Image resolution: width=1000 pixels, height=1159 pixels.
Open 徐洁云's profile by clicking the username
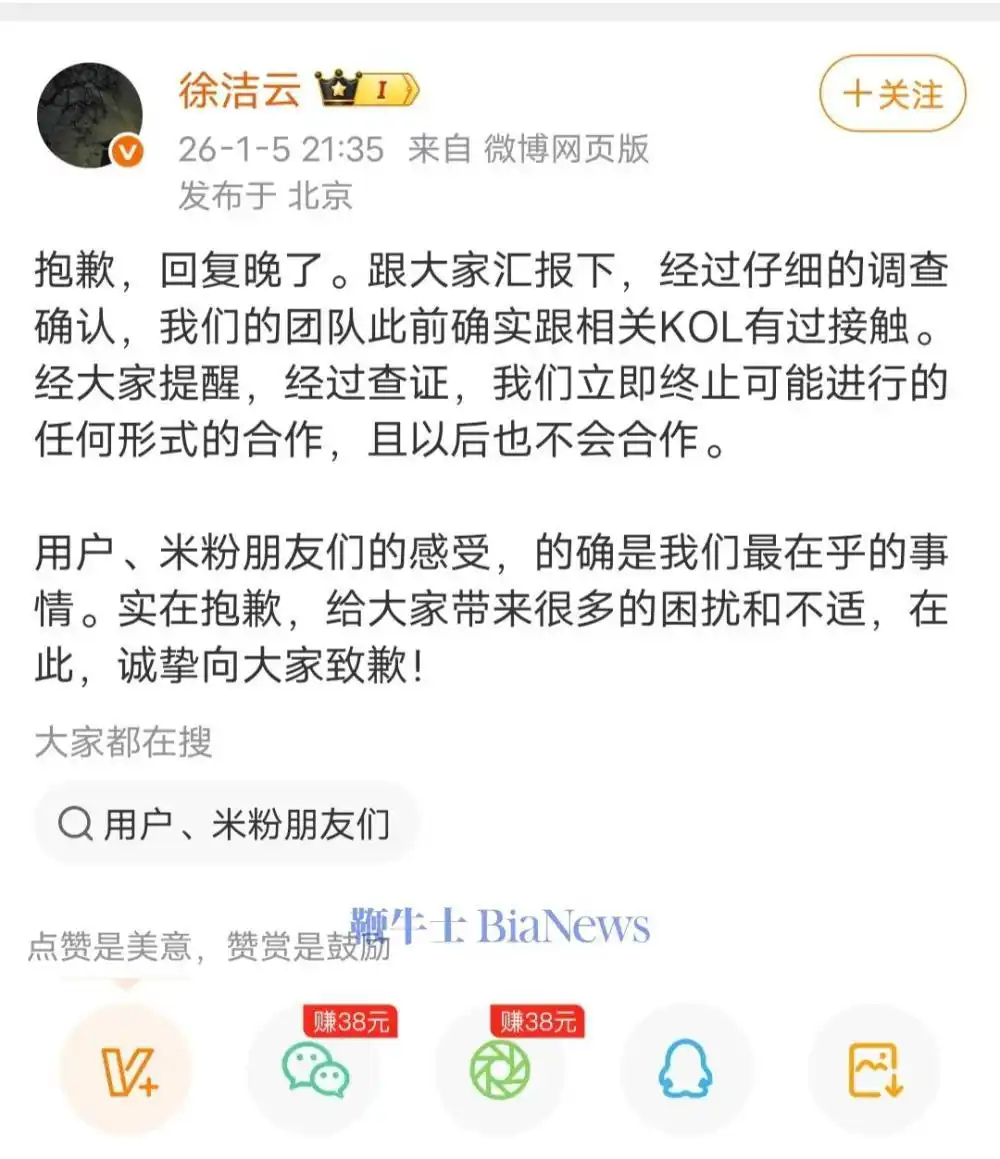point(243,88)
